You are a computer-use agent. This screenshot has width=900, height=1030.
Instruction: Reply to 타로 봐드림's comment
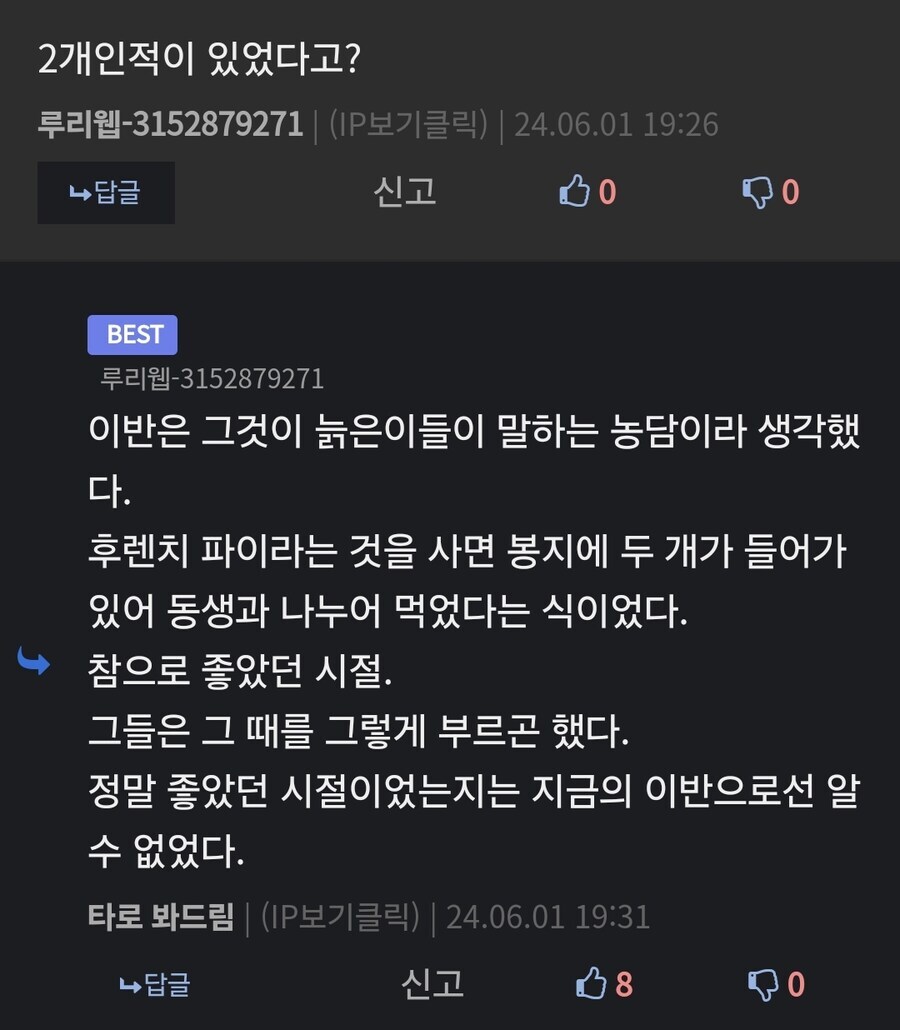tap(155, 985)
